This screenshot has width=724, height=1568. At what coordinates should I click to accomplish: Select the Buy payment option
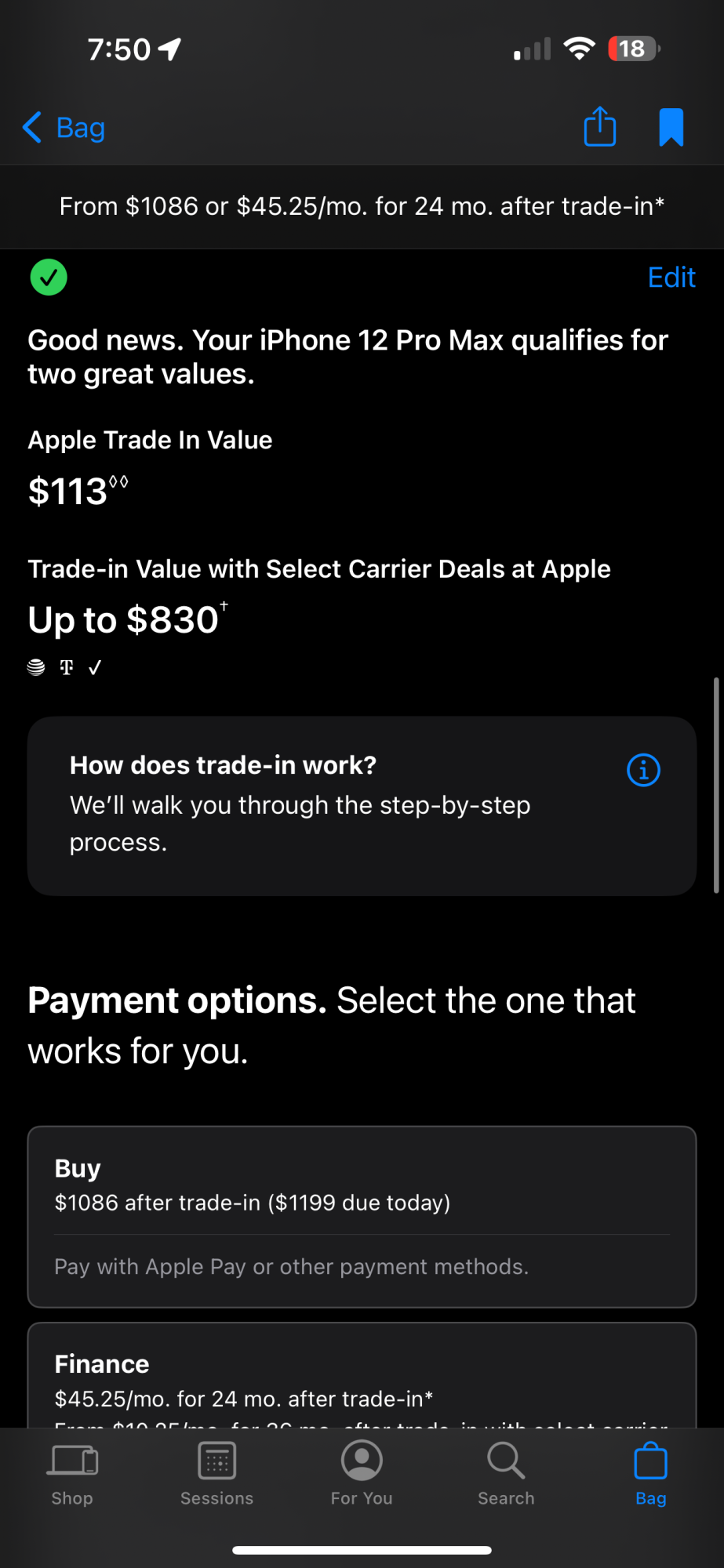[362, 1217]
